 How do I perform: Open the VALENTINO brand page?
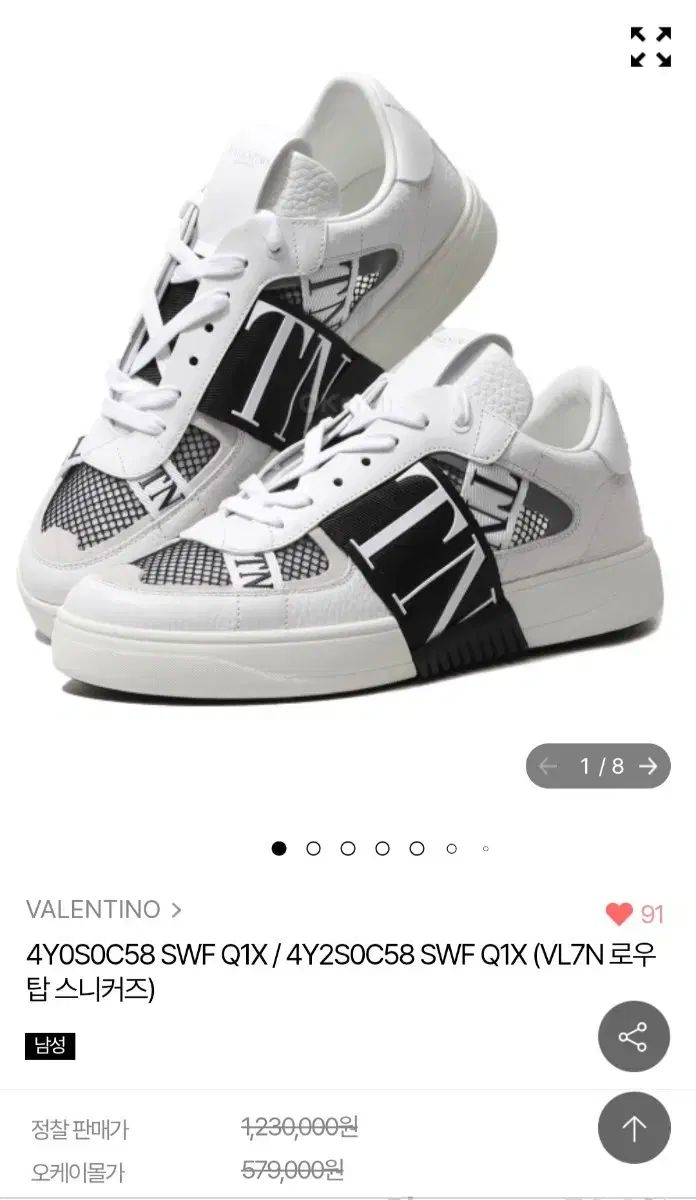pyautogui.click(x=104, y=910)
